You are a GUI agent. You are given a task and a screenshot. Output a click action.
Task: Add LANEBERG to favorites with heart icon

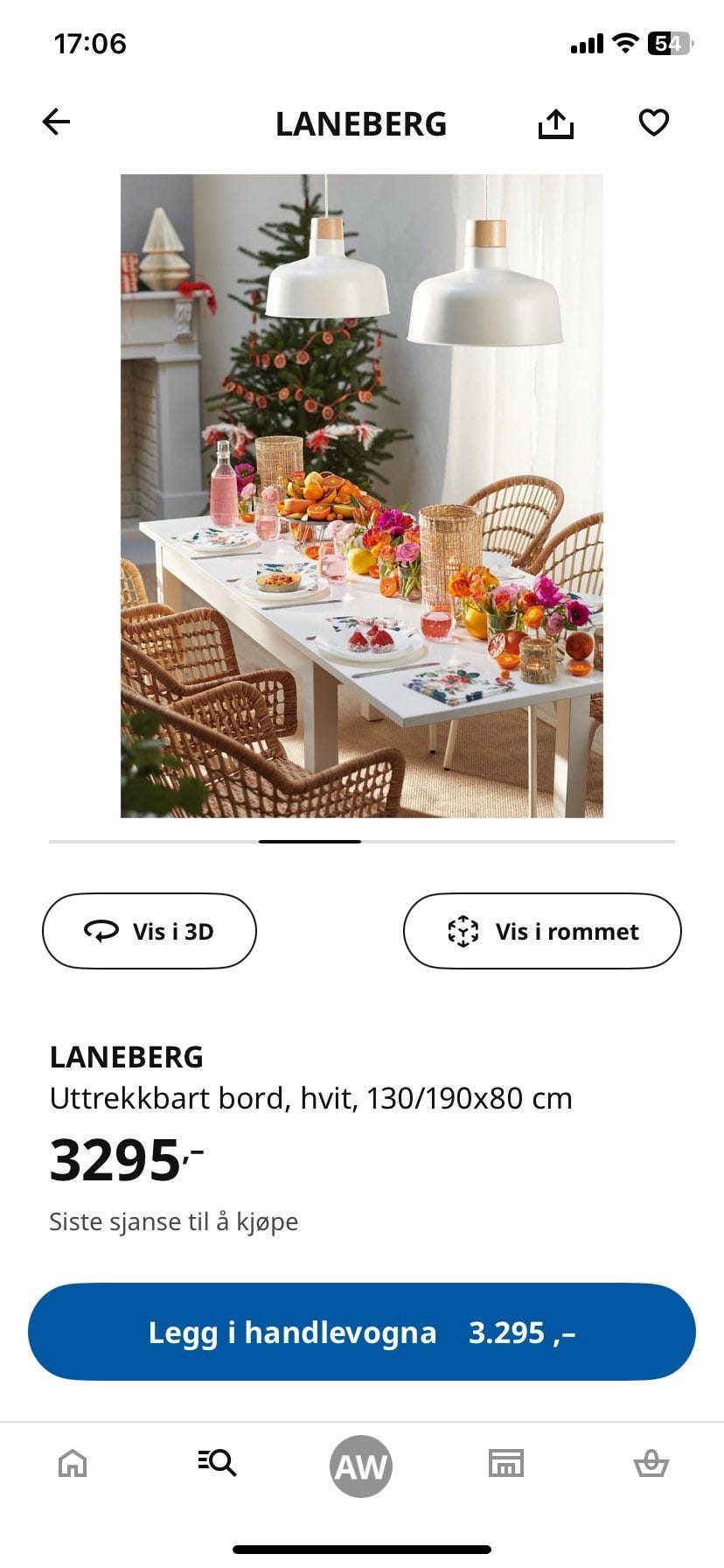[x=653, y=122]
